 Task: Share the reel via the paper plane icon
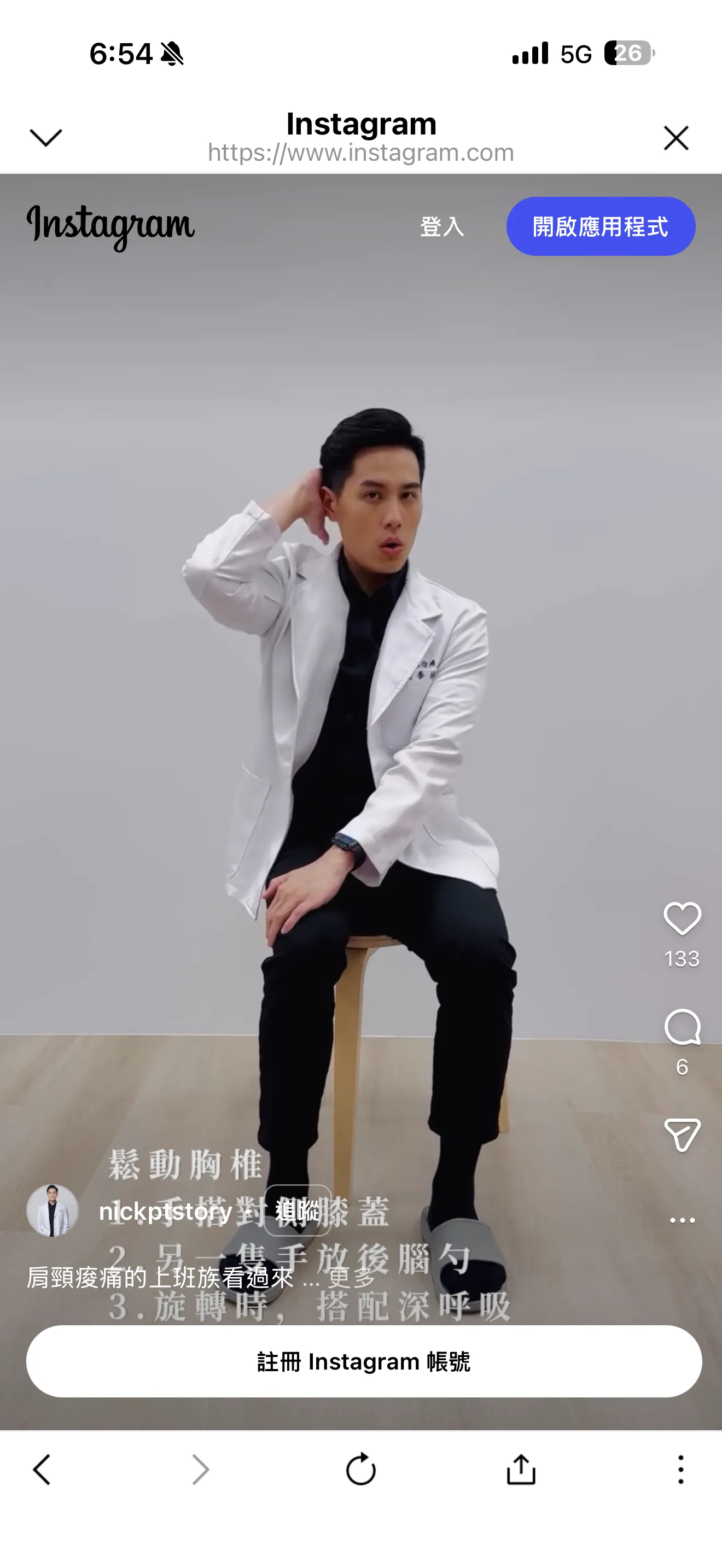tap(682, 1134)
